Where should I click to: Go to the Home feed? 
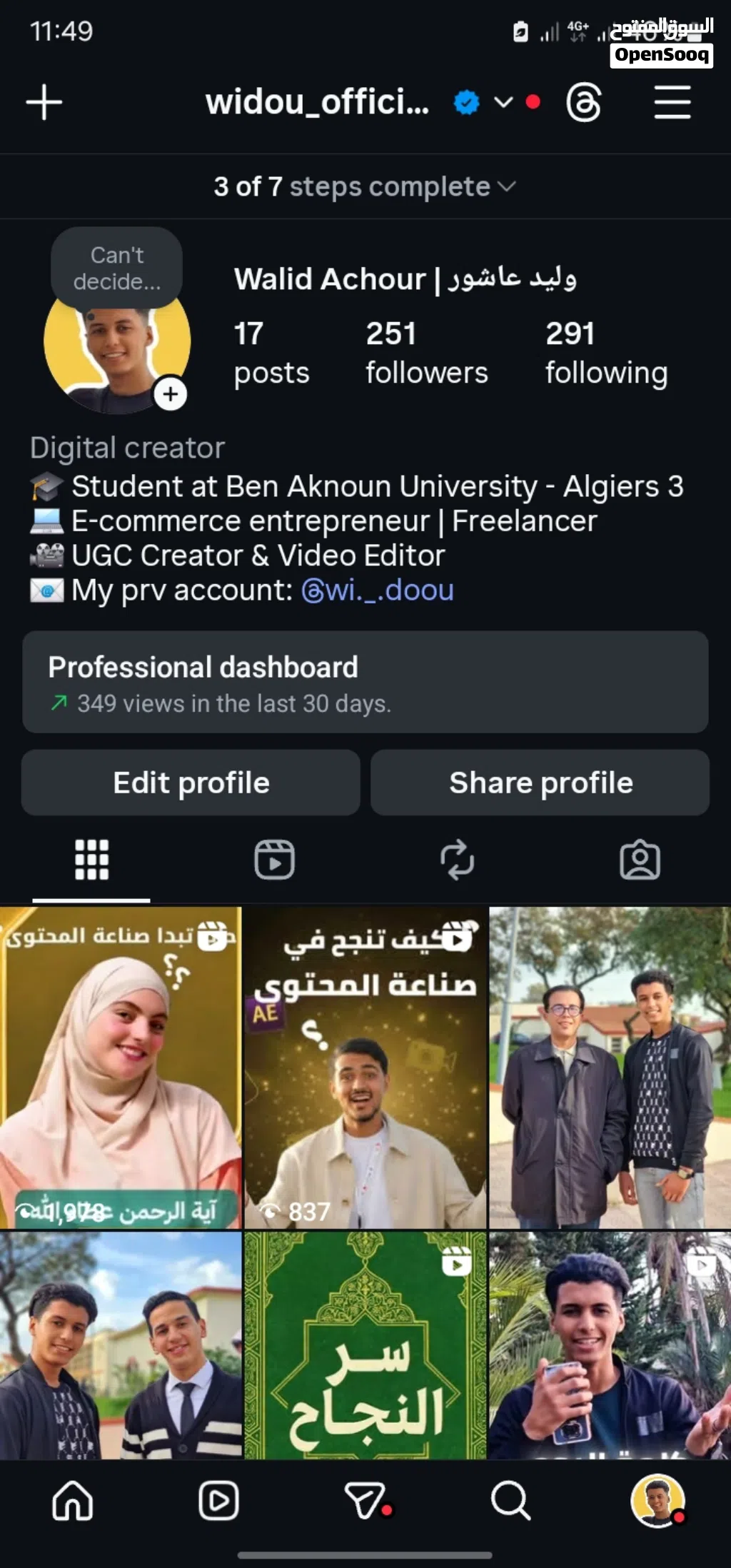click(x=73, y=1501)
